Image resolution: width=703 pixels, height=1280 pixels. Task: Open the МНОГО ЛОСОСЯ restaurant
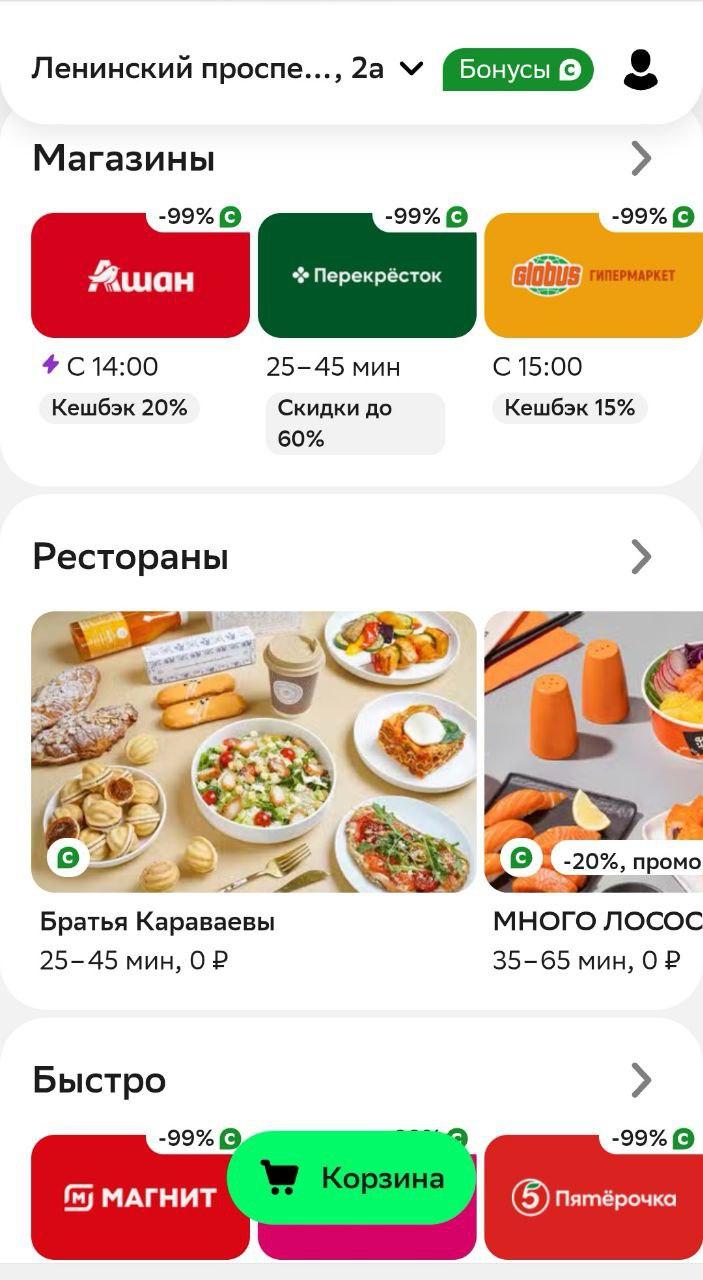point(593,751)
